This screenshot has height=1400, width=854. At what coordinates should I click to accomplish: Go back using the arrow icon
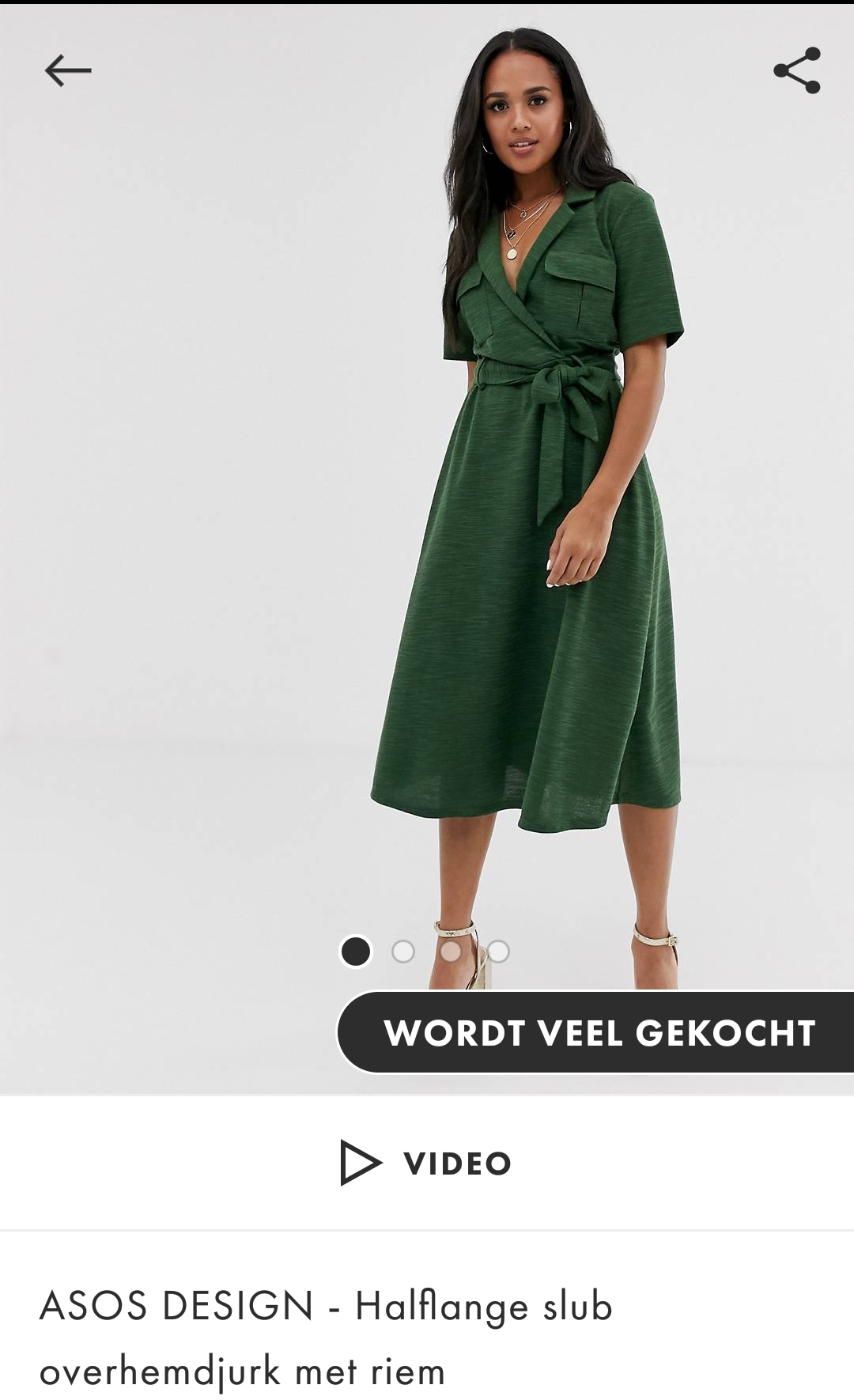click(x=68, y=70)
